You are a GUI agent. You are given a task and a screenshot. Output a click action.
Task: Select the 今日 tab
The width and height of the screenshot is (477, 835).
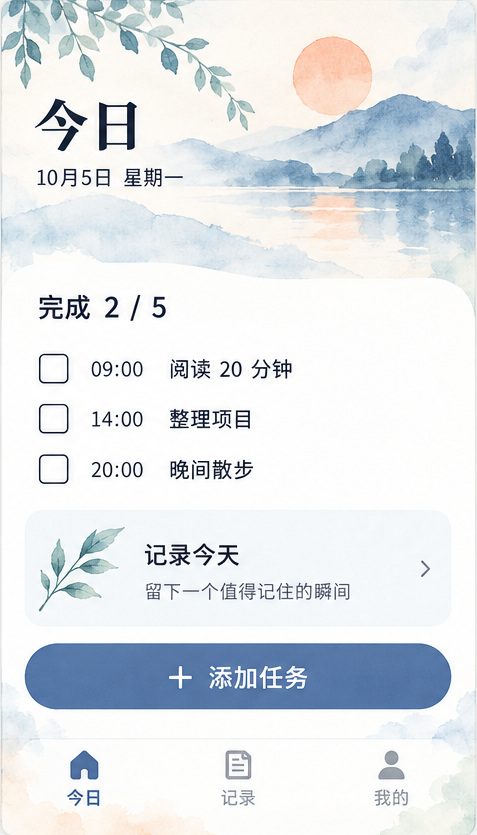click(x=84, y=779)
